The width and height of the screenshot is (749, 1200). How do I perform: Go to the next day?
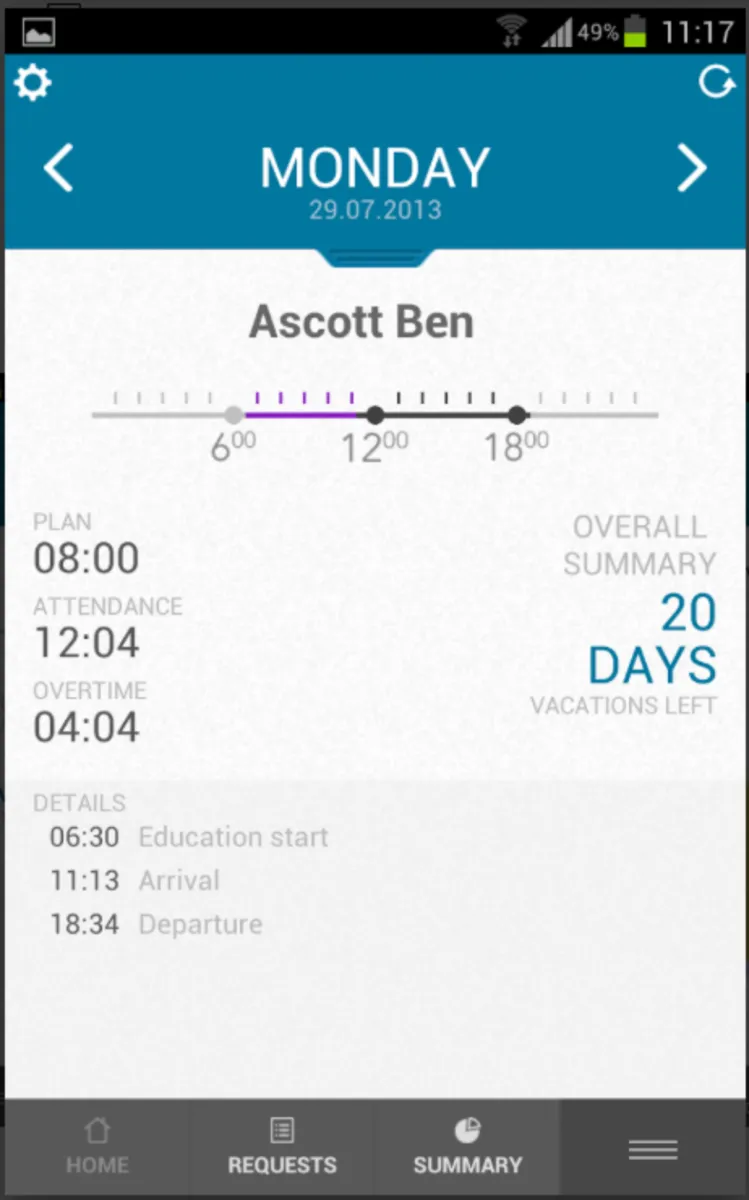[x=692, y=167]
